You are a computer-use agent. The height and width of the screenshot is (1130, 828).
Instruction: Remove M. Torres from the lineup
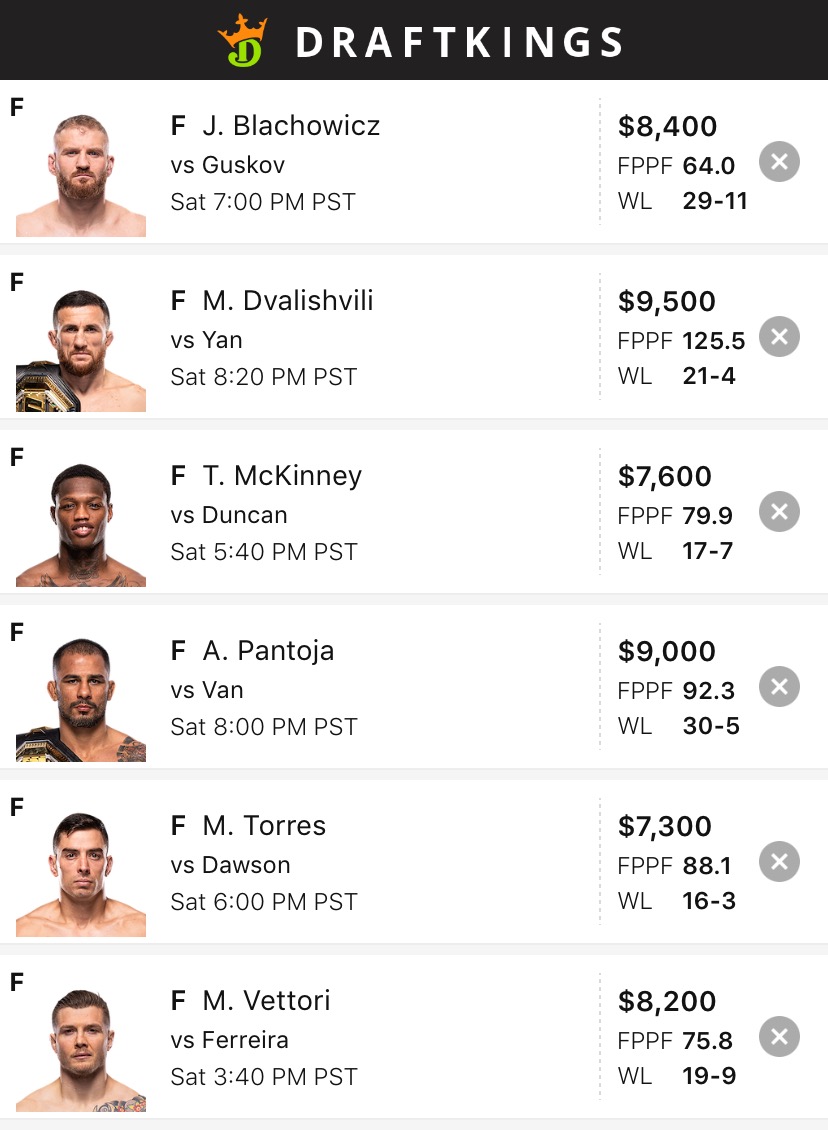click(779, 862)
